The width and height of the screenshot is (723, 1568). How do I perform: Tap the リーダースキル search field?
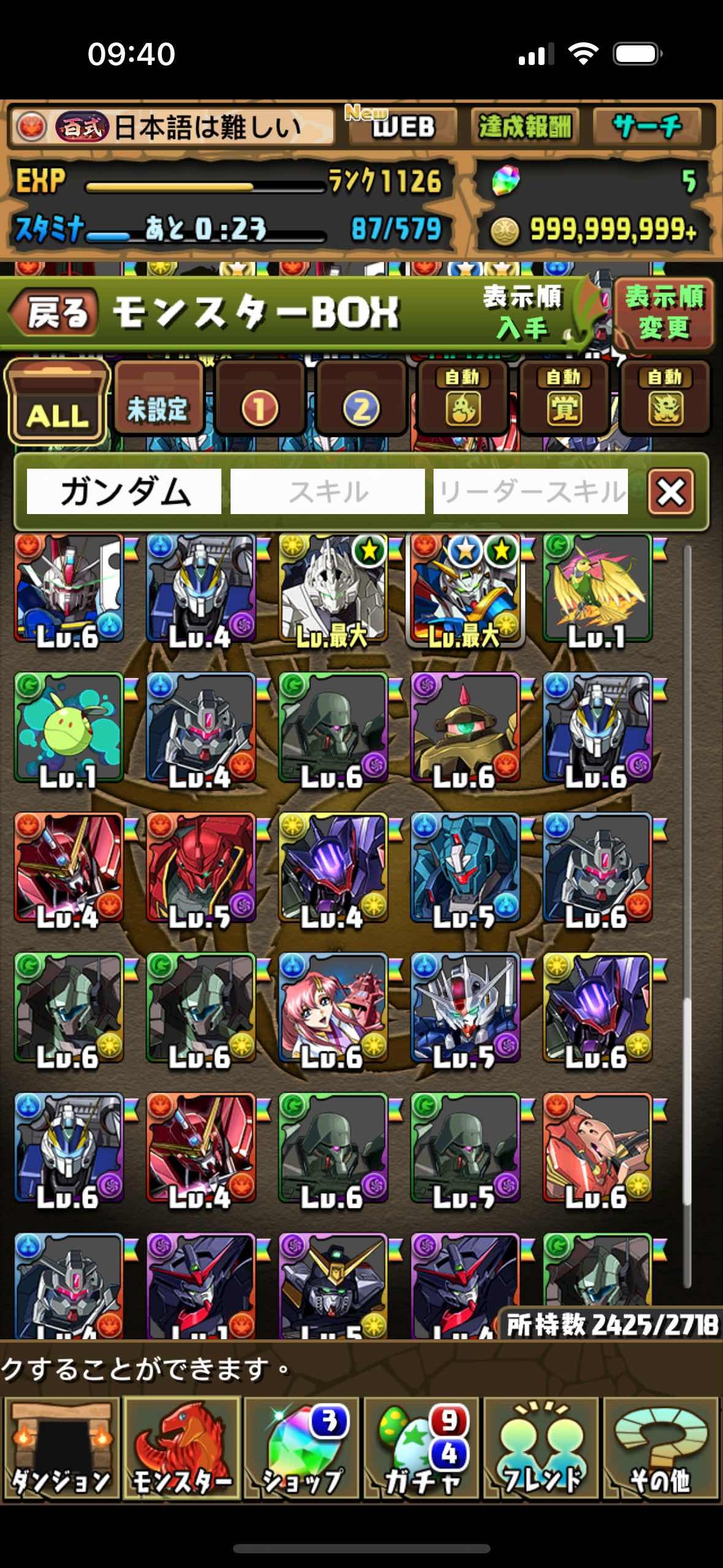[530, 492]
